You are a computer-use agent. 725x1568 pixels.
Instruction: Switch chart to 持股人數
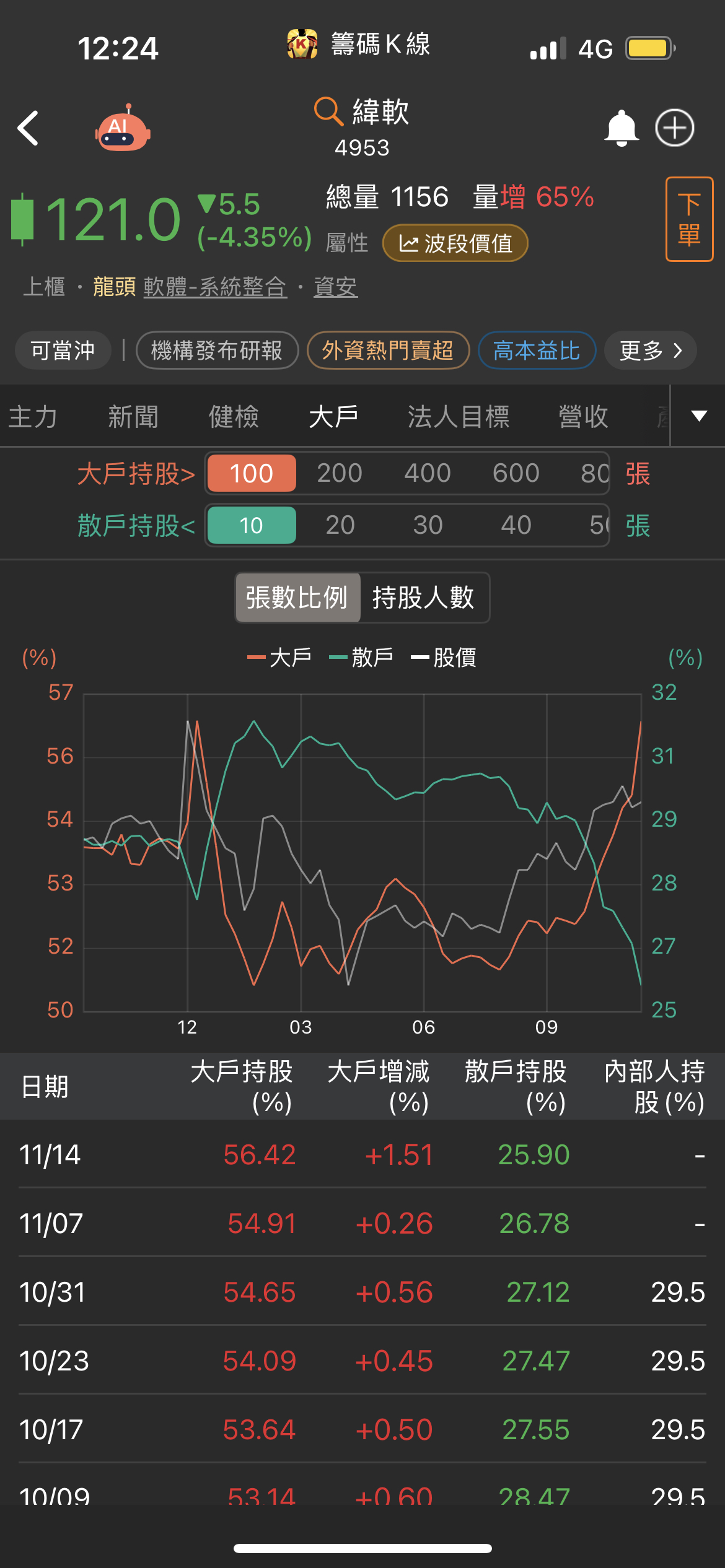pyautogui.click(x=423, y=598)
